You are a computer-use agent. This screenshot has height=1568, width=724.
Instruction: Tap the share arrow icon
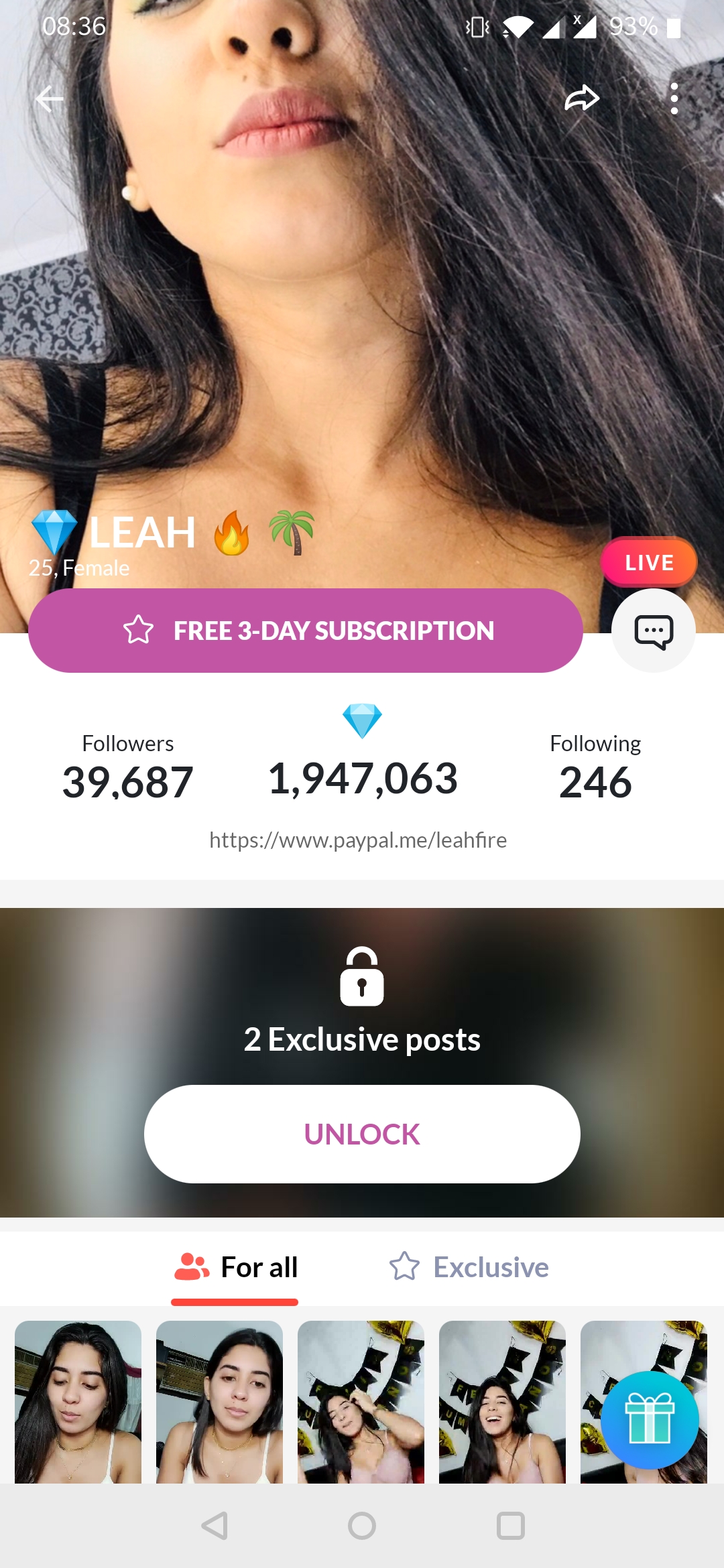[x=581, y=99]
